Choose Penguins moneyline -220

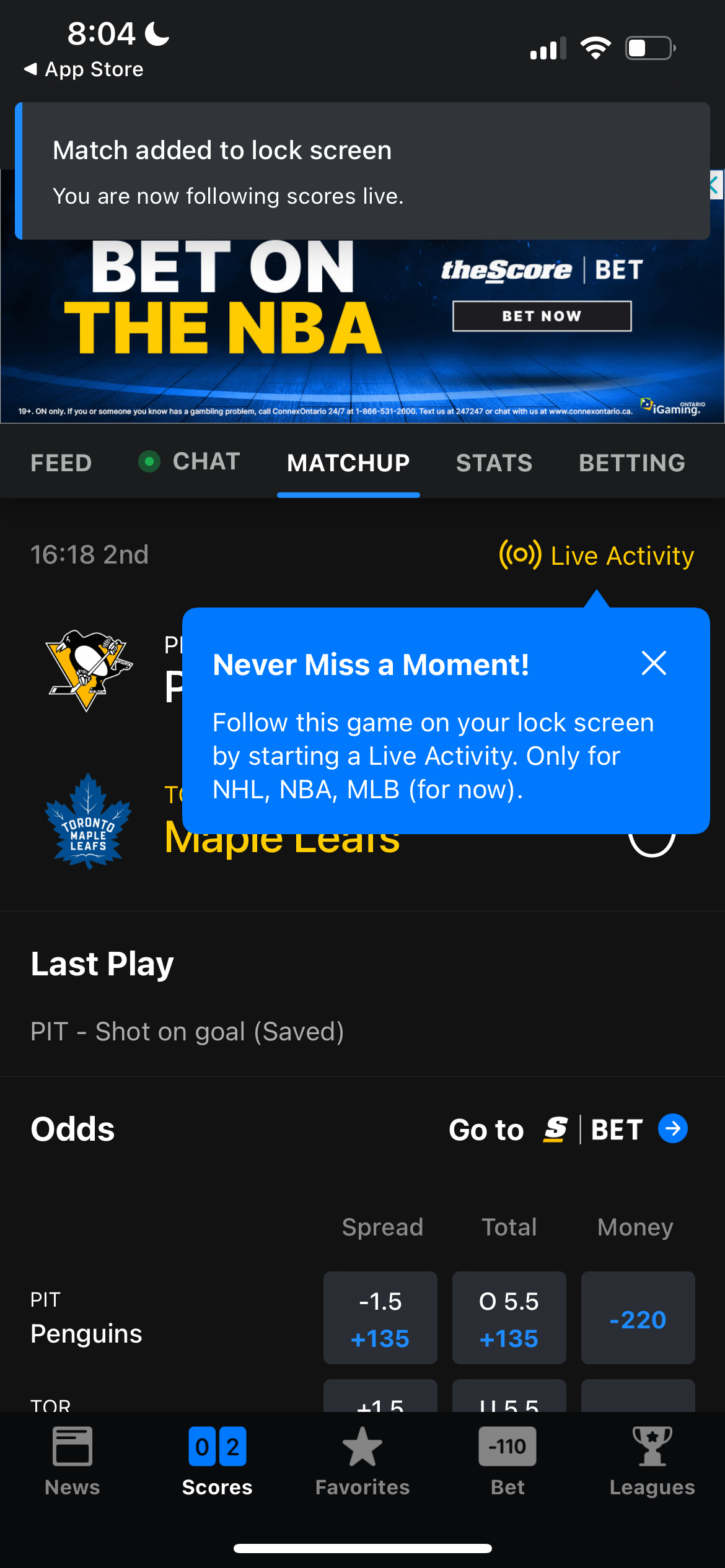click(x=638, y=1318)
